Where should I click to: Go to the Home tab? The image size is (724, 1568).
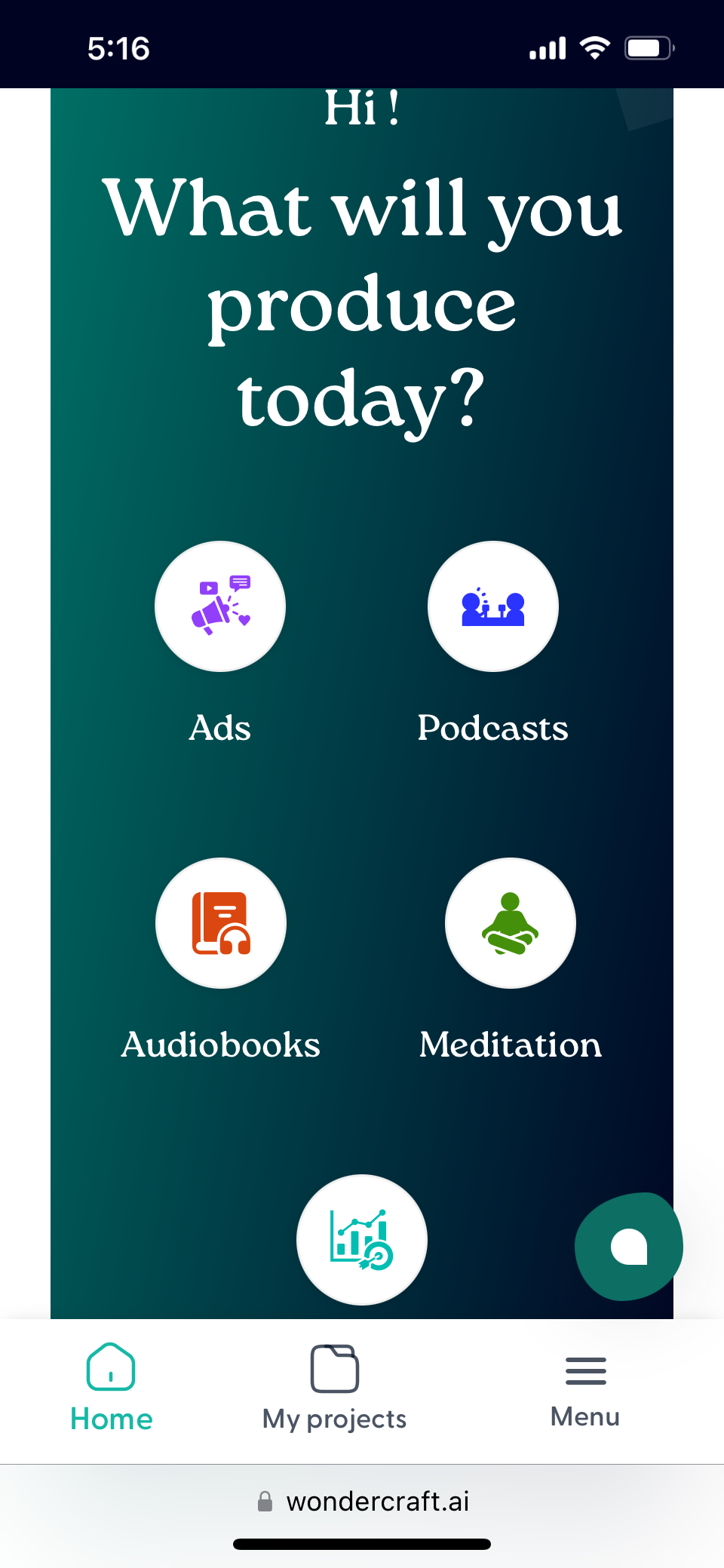tap(111, 1388)
